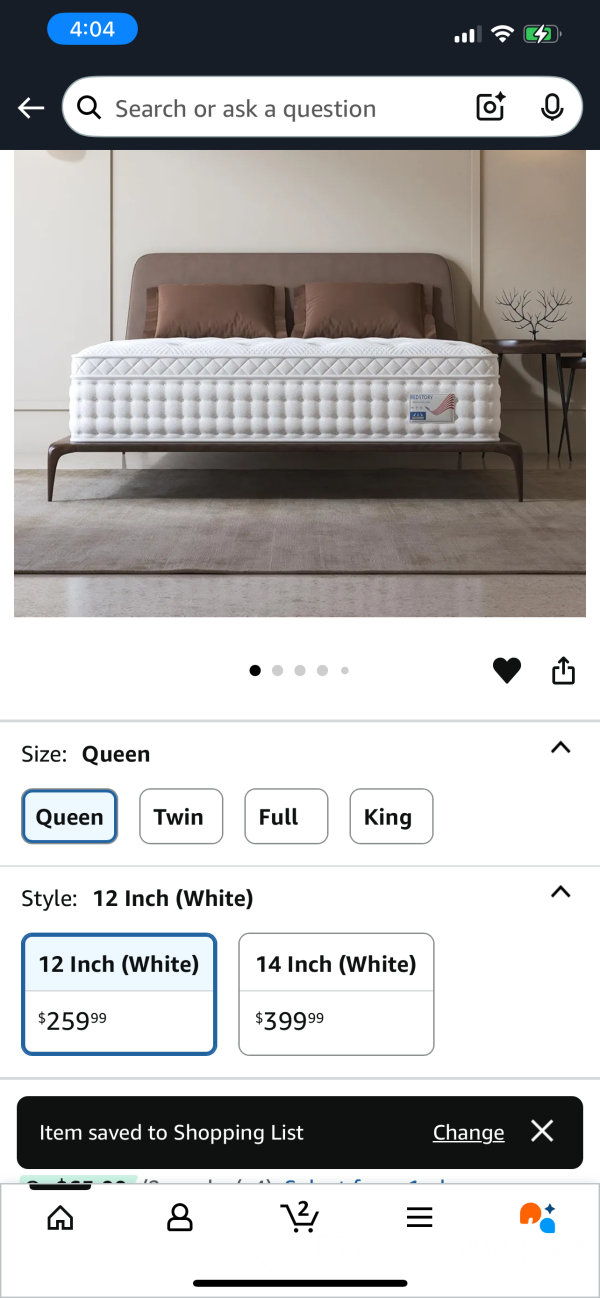This screenshot has width=600, height=1298.
Task: Select the 12 Inch (White) style
Action: click(119, 994)
